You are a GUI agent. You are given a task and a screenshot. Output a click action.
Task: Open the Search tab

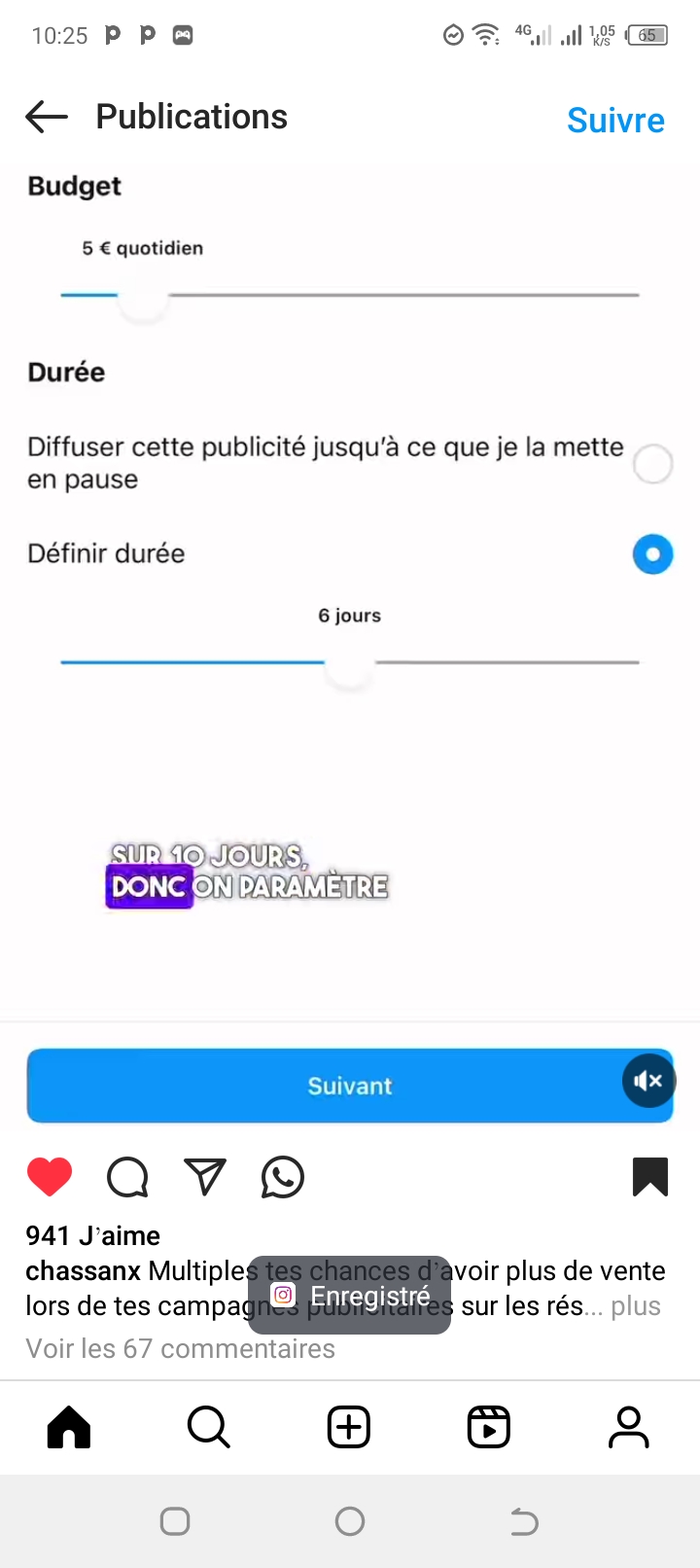[209, 1428]
